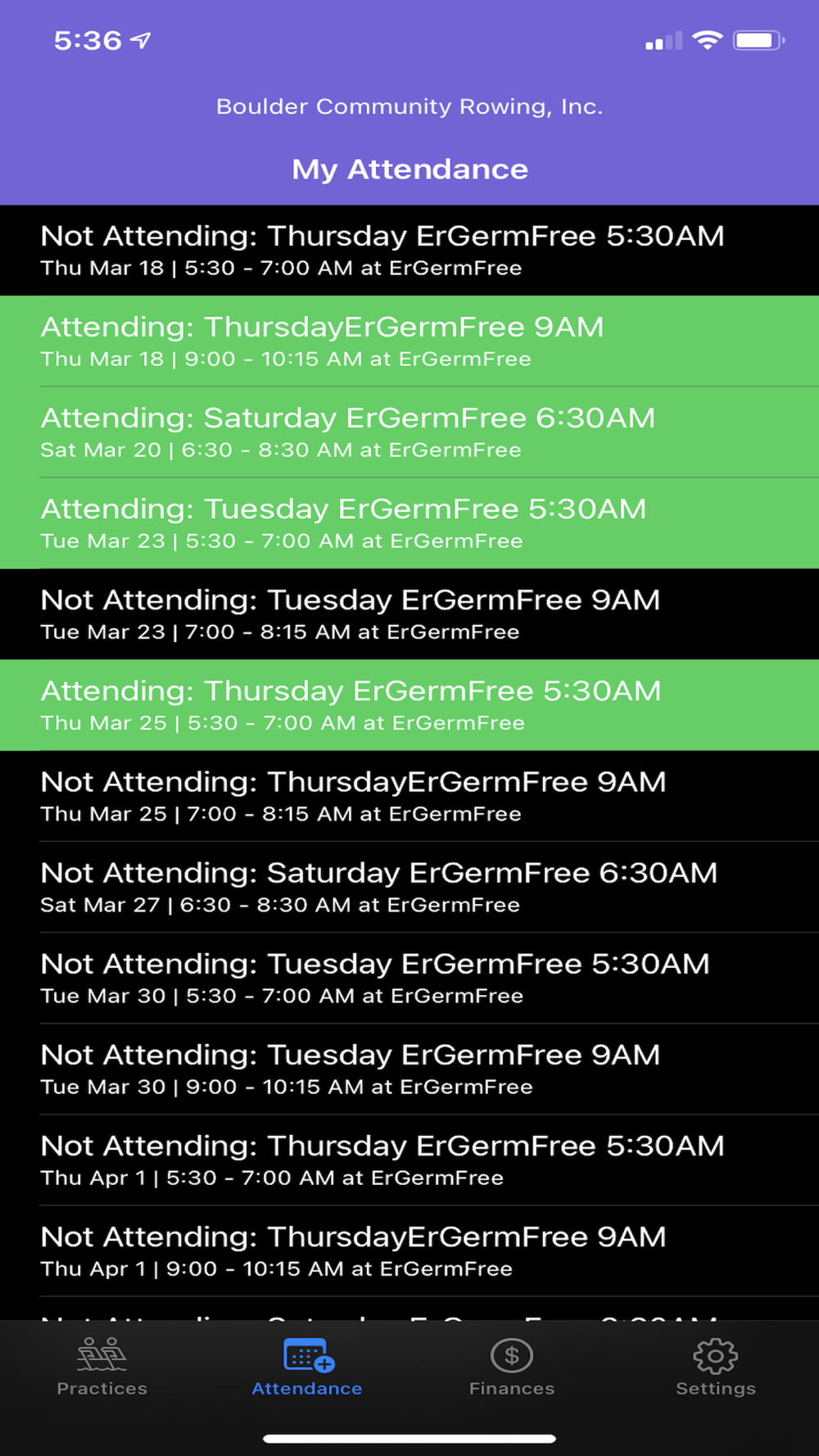The image size is (819, 1456).
Task: View Attending Thursday ErGermFree 5:30AM Mar 25
Action: click(409, 705)
